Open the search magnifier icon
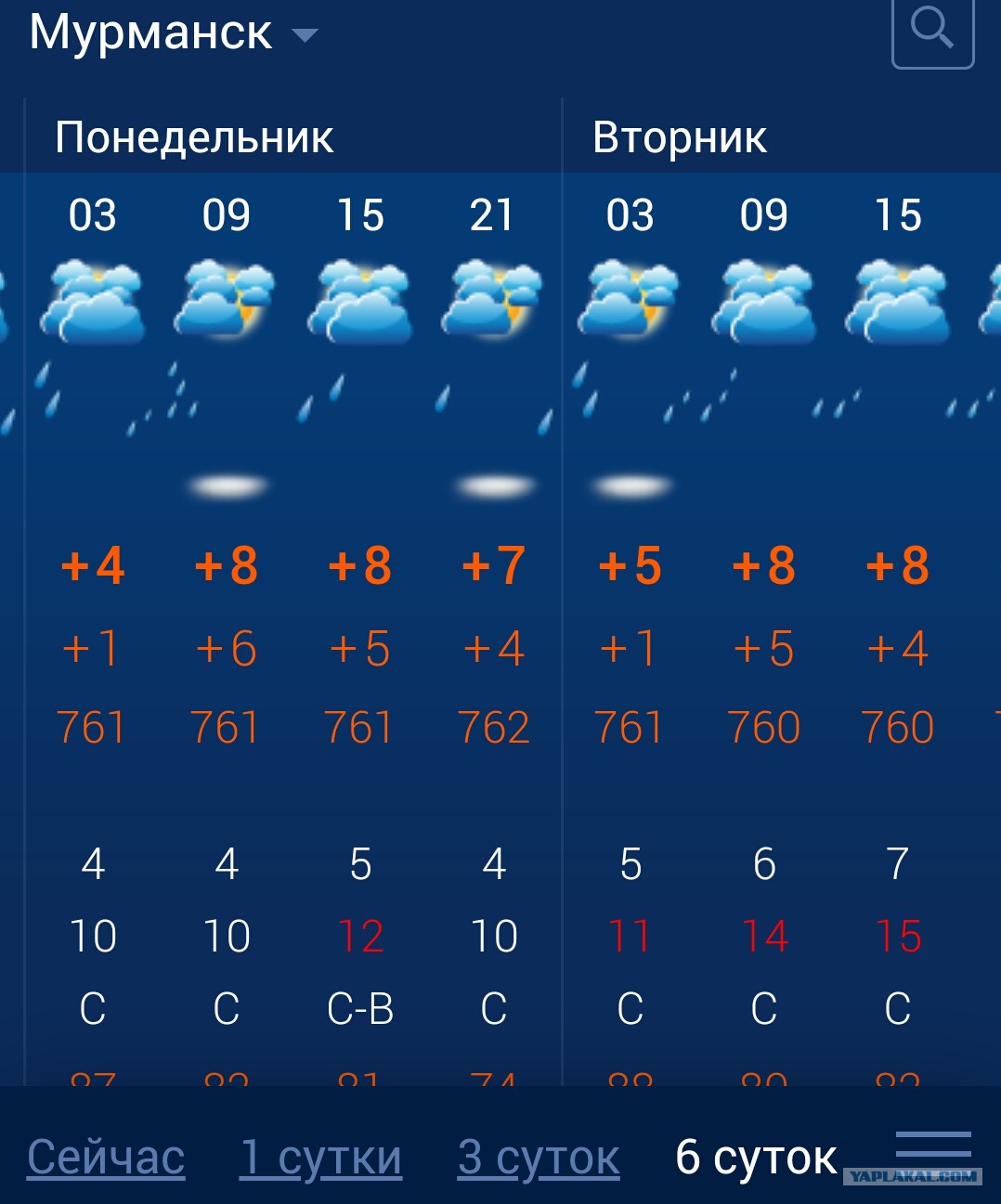The height and width of the screenshot is (1204, 1001). tap(932, 30)
